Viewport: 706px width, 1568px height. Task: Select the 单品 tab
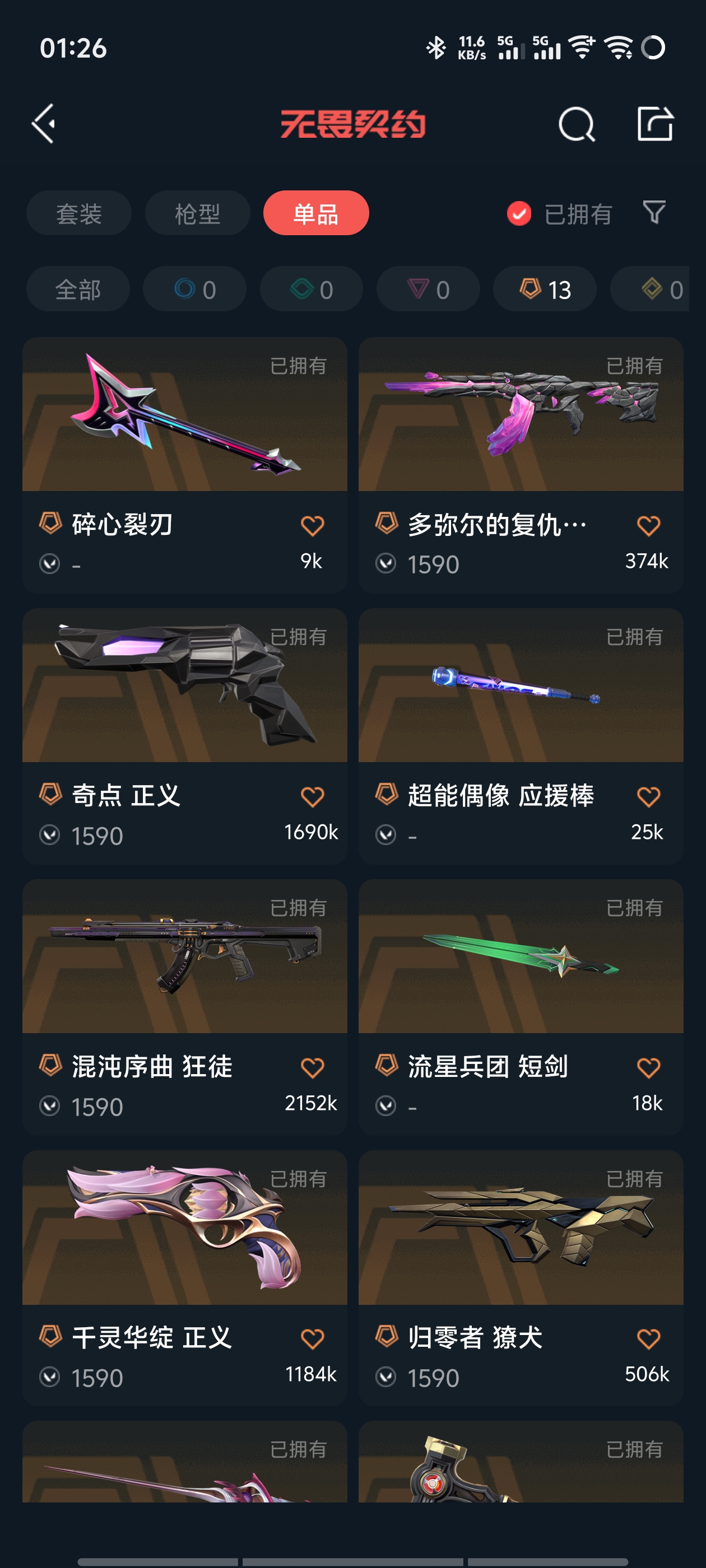tap(315, 214)
